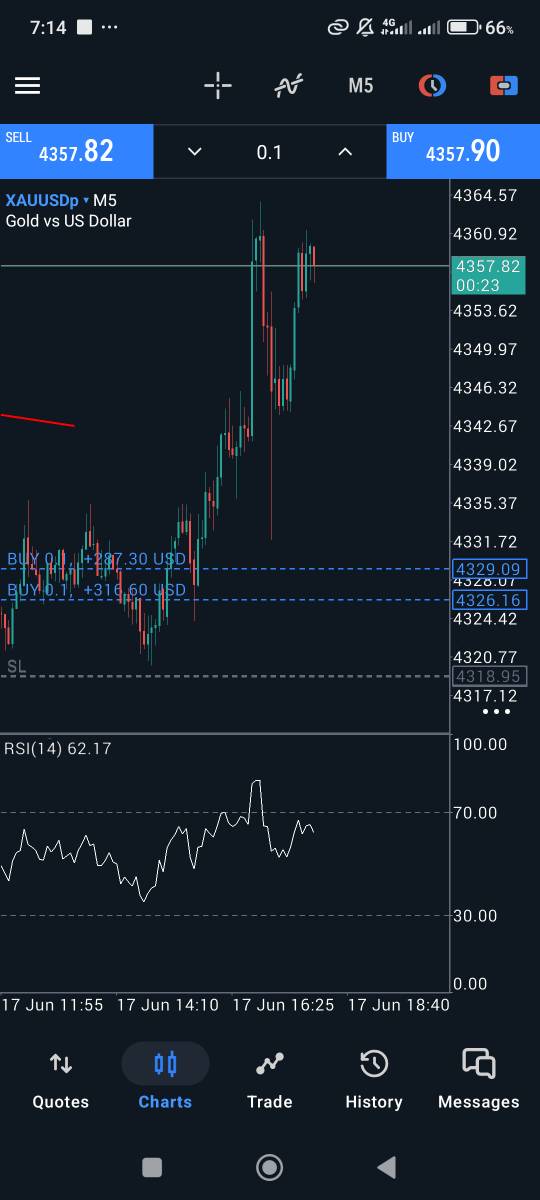This screenshot has height=1200, width=540.
Task: Switch to the Trade tab
Action: tap(269, 1081)
